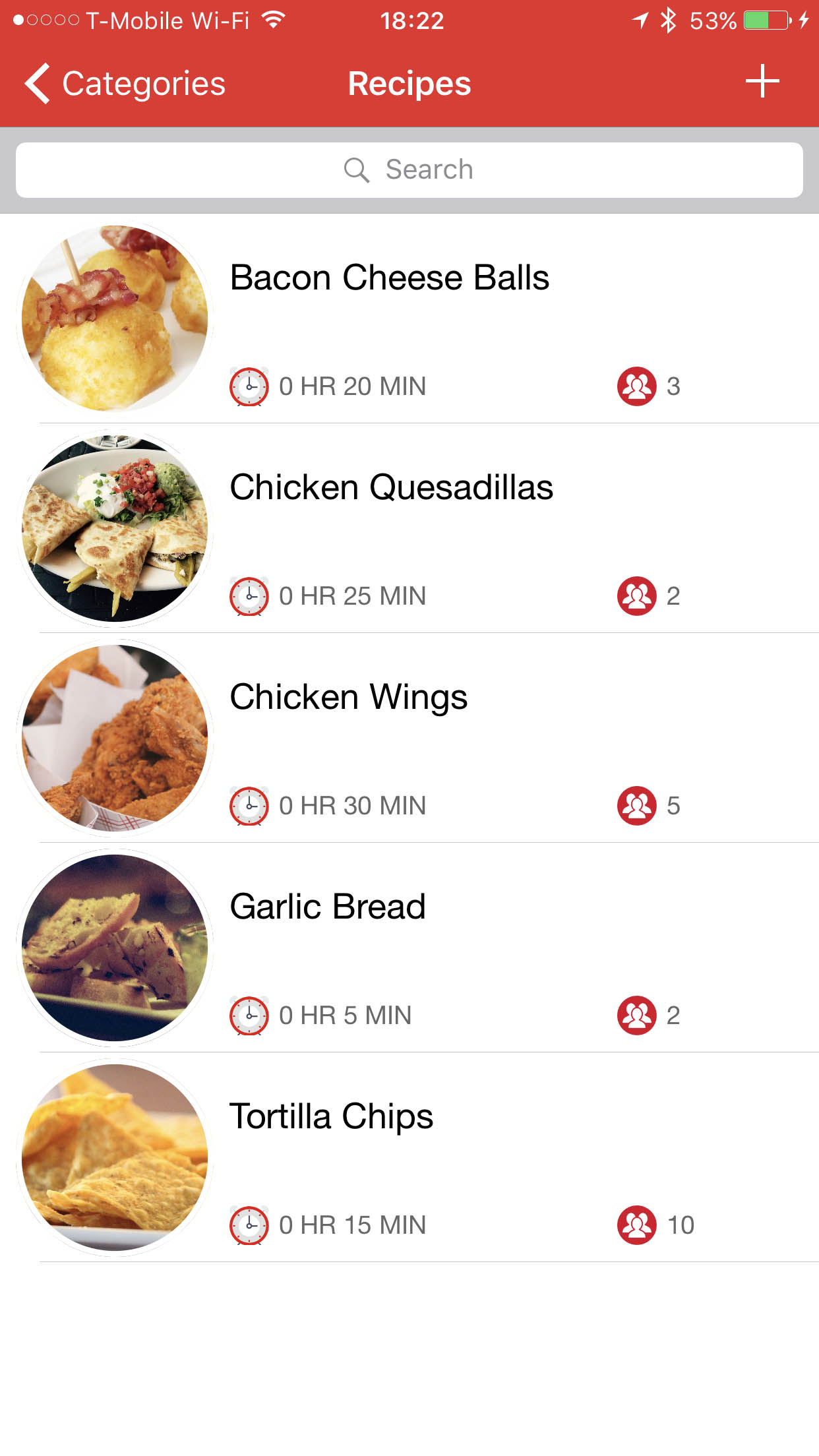
Task: Add a new recipe with the plus icon
Action: (x=762, y=82)
